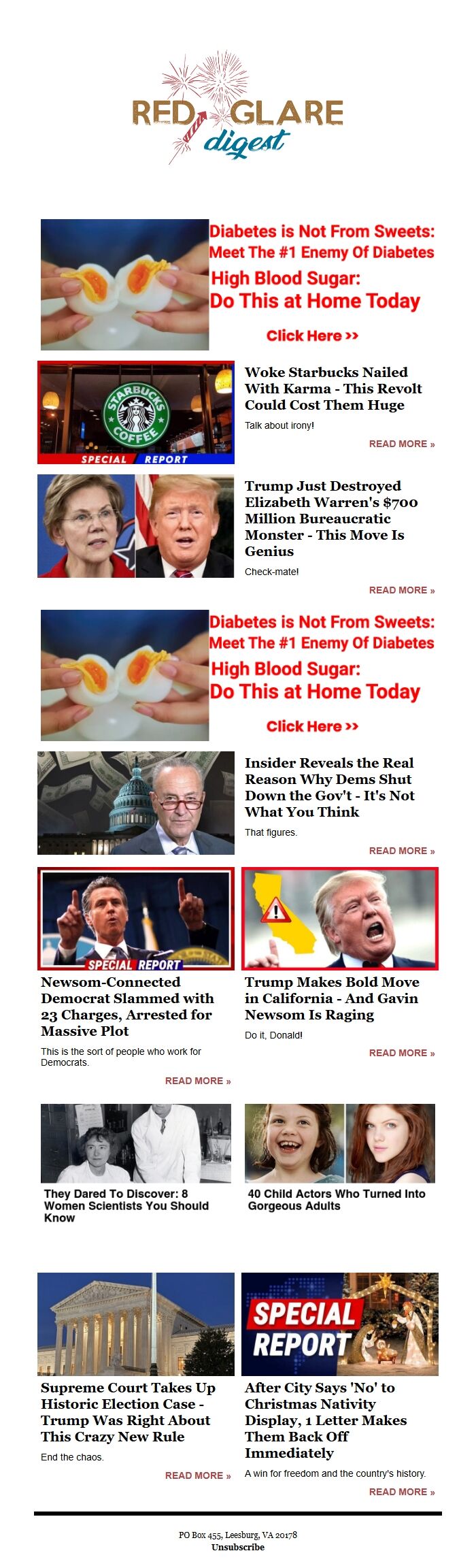Viewport: 476px width, 1568px height.
Task: Open the Capitol shutdown article image
Action: [x=136, y=803]
